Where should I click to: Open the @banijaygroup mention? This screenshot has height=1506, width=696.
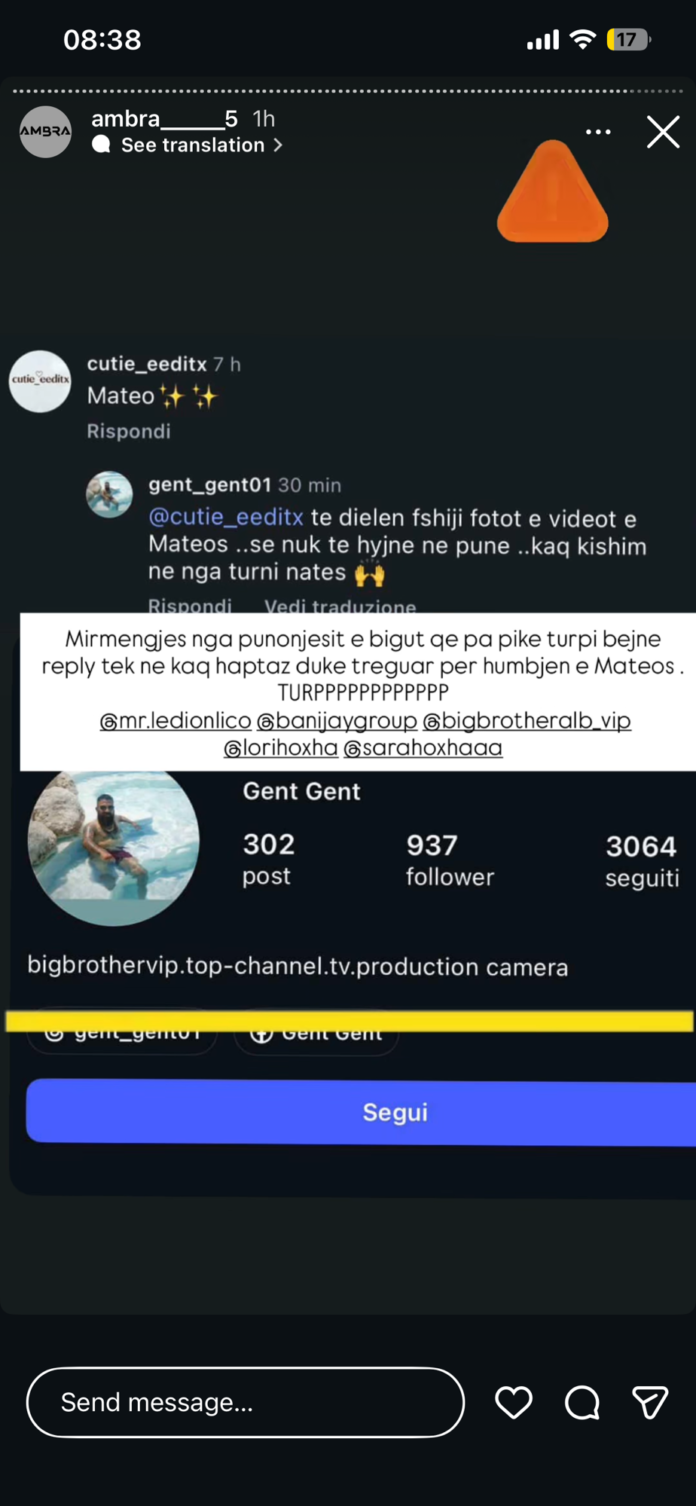click(336, 721)
